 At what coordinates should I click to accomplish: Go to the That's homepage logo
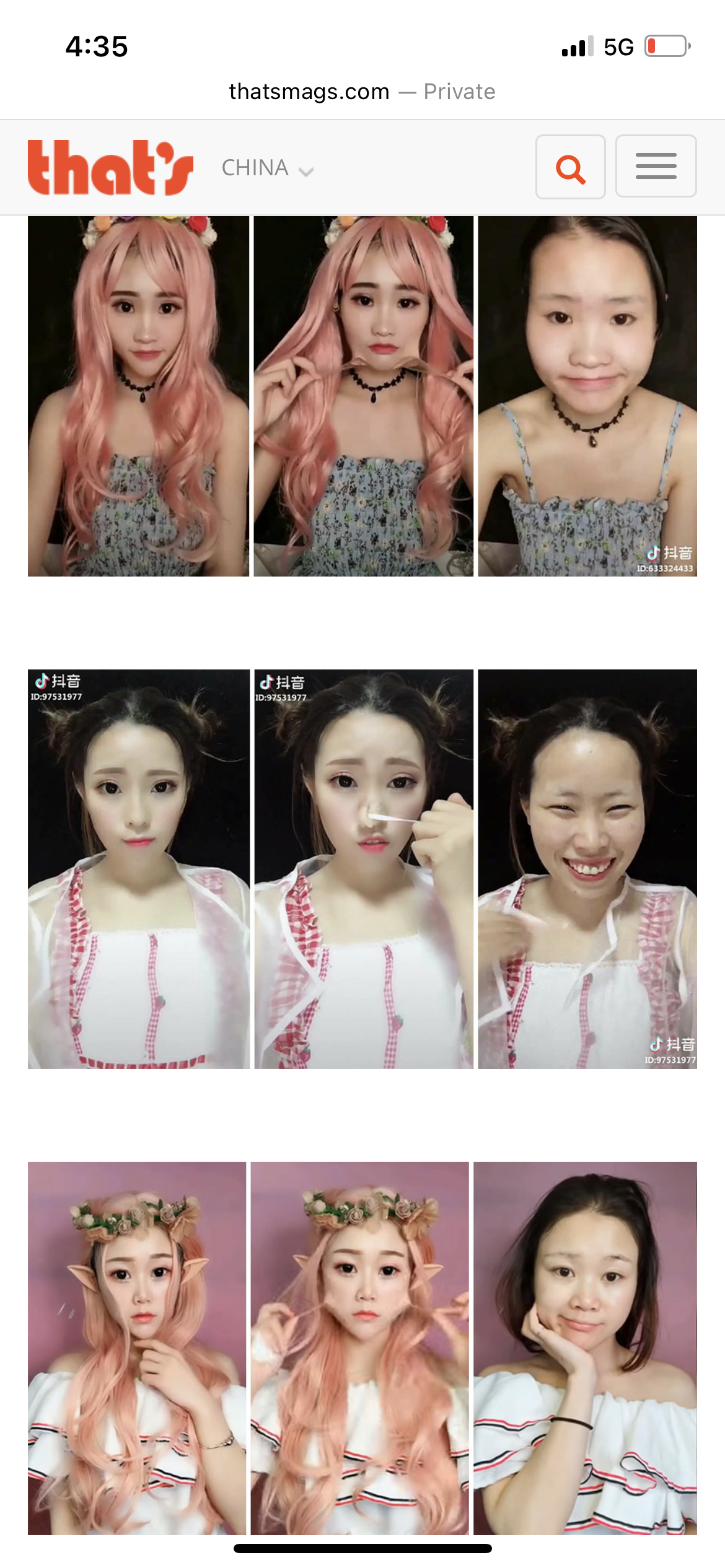point(110,167)
